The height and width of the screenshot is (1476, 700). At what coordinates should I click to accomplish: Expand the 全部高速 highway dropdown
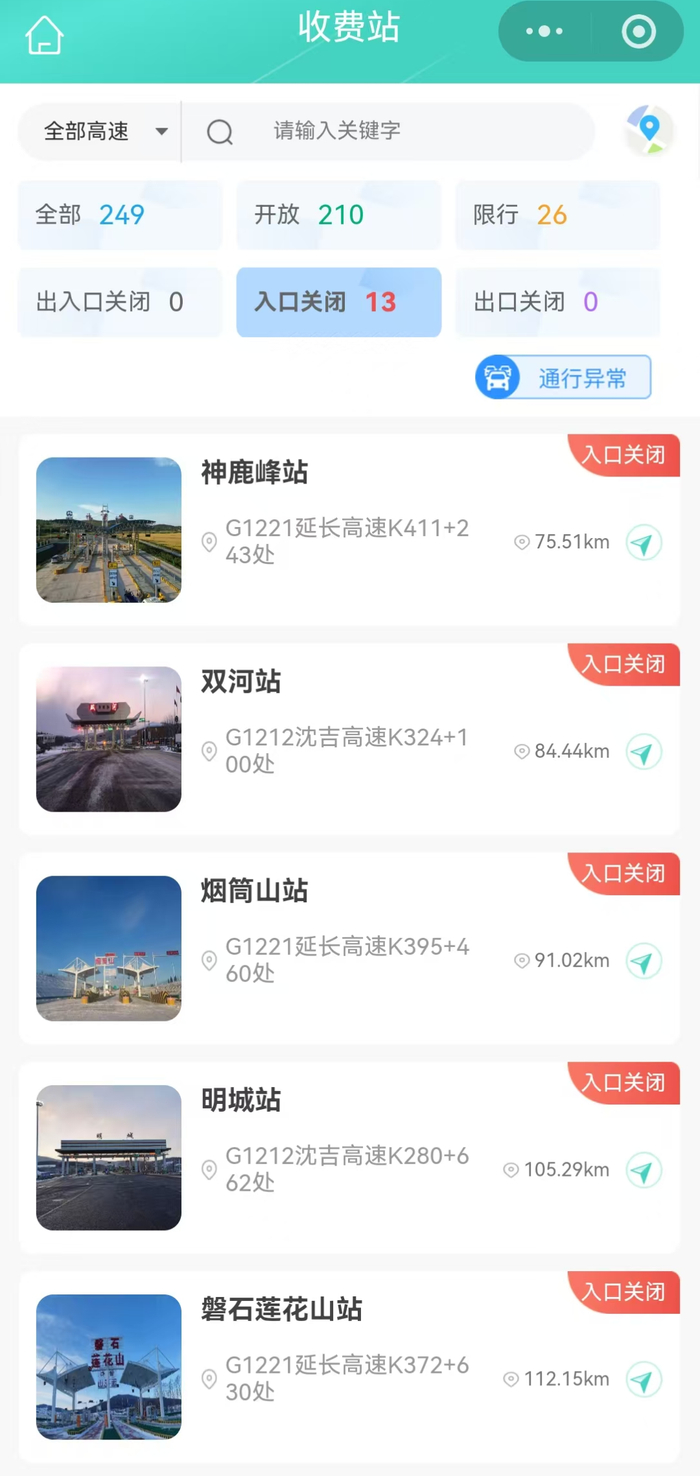pos(100,131)
